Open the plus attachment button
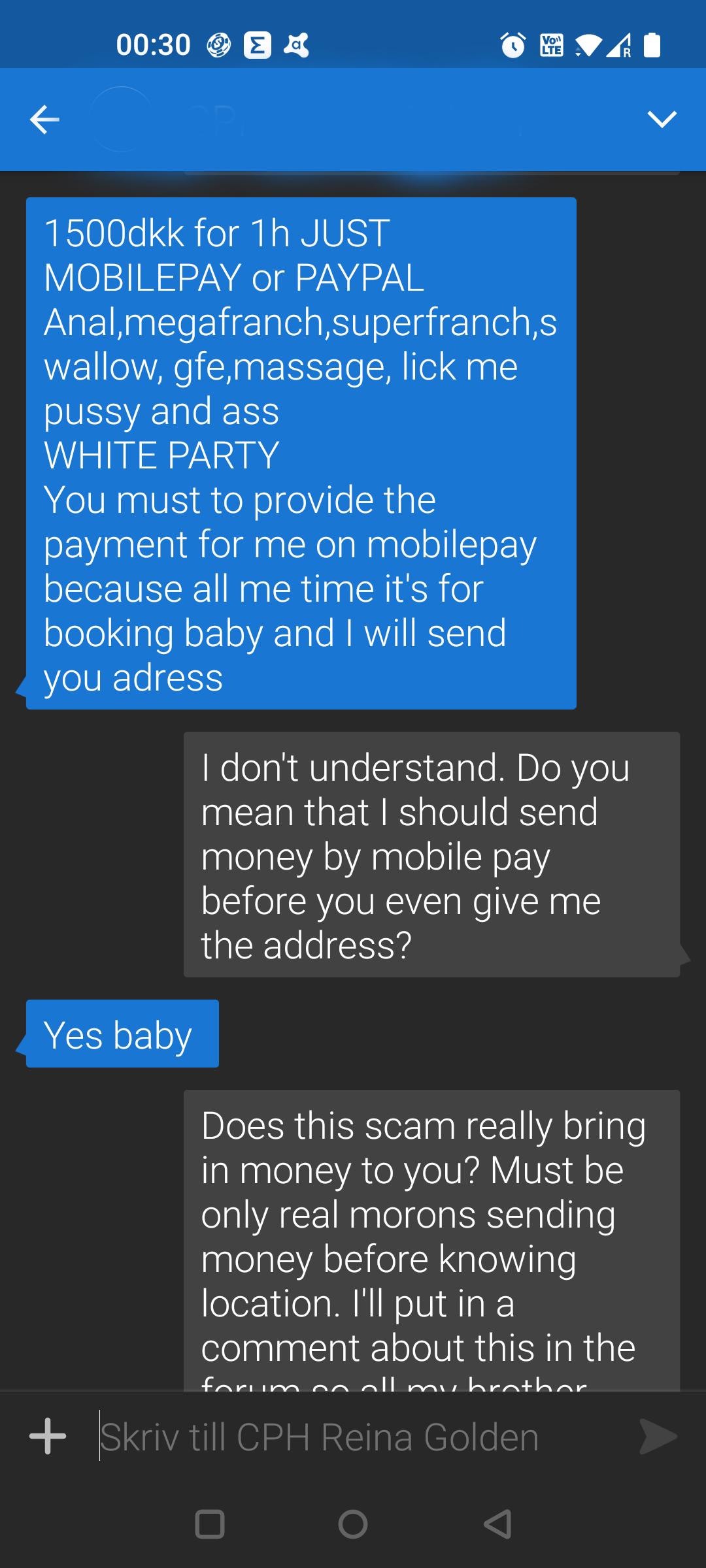The image size is (706, 1568). pos(48,1437)
